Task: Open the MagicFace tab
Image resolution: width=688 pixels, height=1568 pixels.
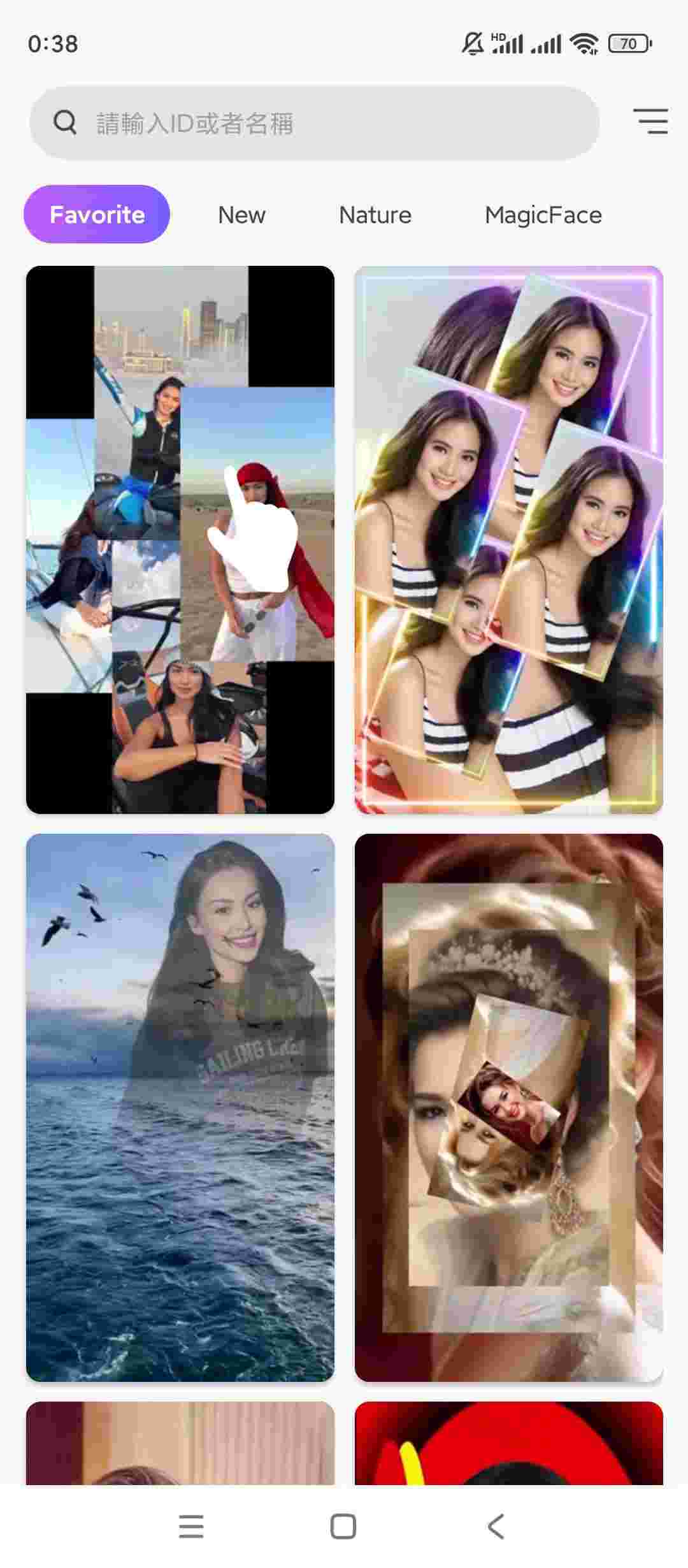Action: [x=543, y=215]
